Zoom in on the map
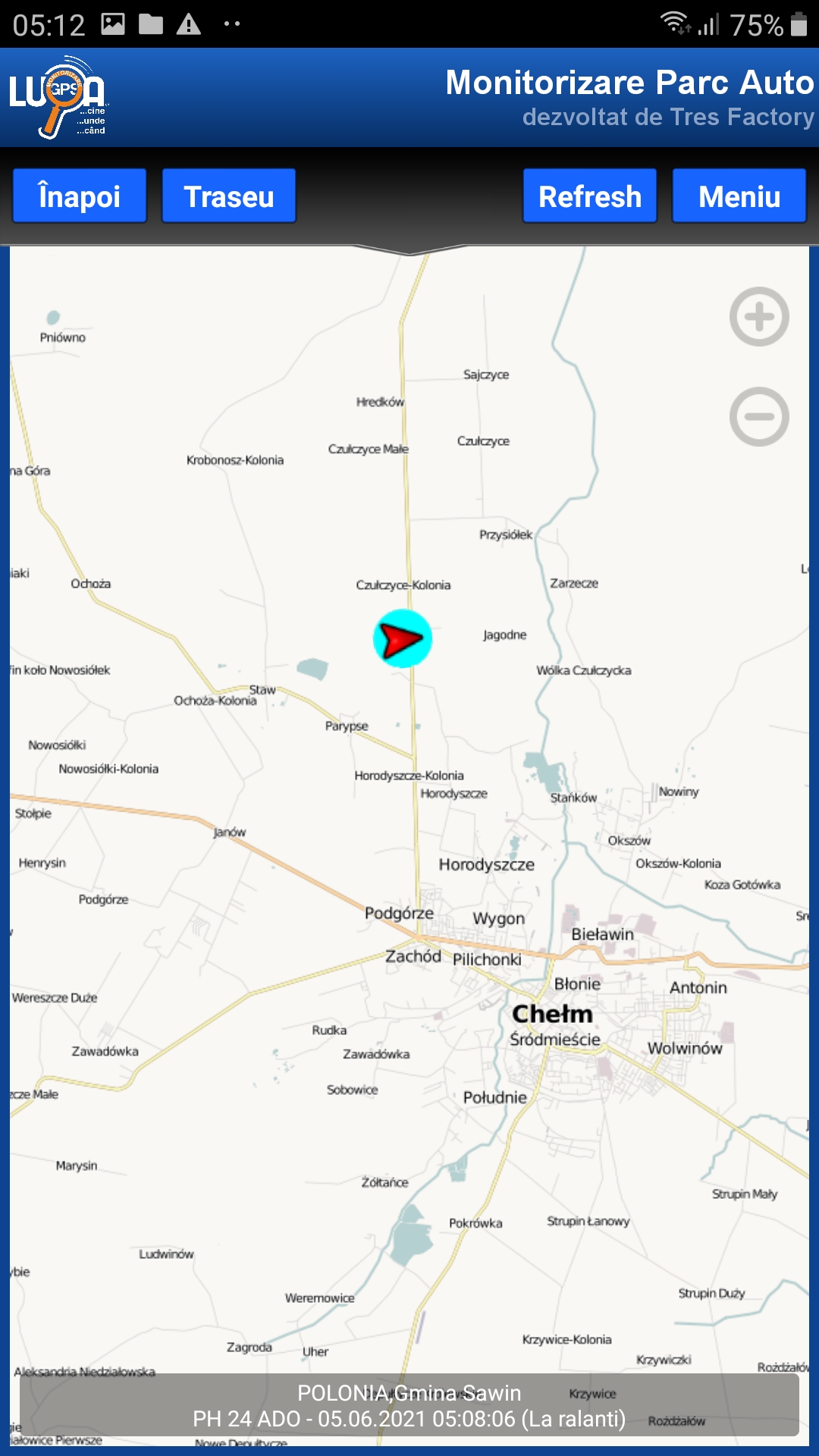Image resolution: width=819 pixels, height=1456 pixels. [x=759, y=317]
